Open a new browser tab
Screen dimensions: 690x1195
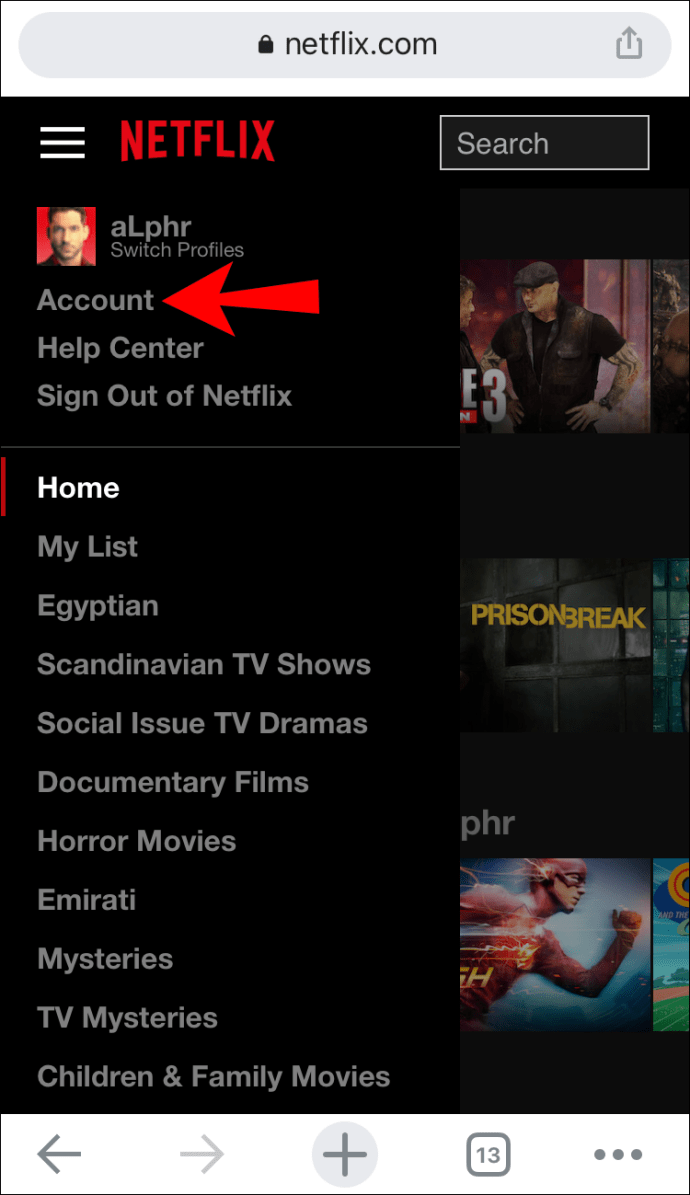tap(344, 1156)
